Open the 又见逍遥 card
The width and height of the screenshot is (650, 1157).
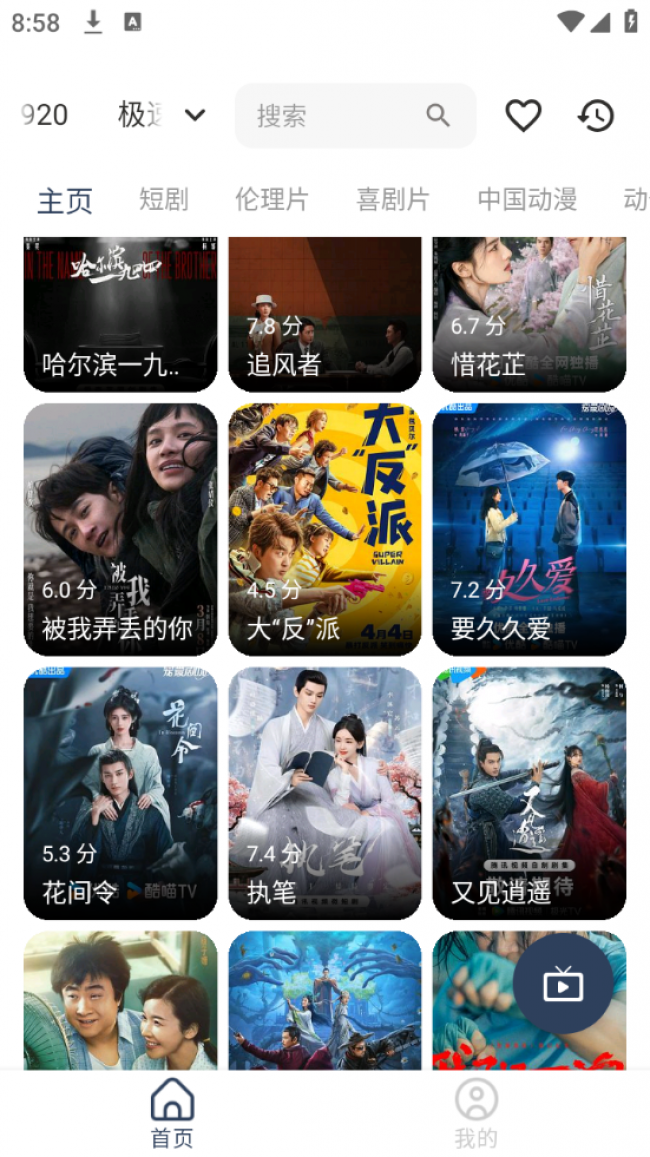tap(529, 793)
